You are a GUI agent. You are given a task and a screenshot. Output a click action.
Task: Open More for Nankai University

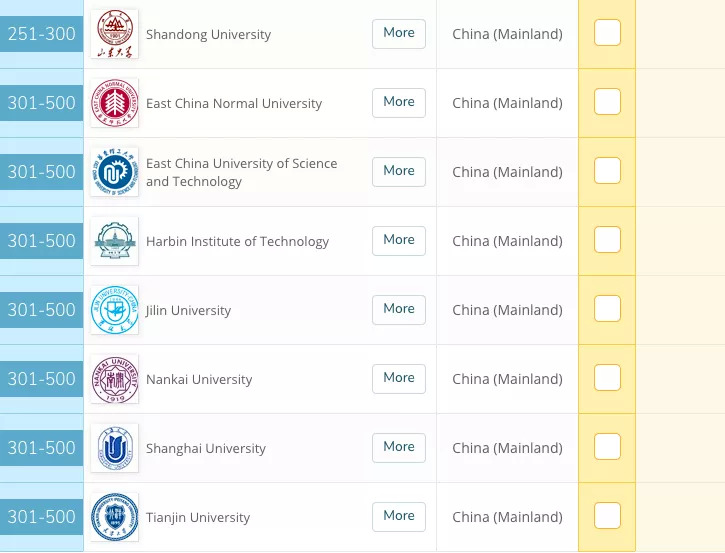coord(398,378)
